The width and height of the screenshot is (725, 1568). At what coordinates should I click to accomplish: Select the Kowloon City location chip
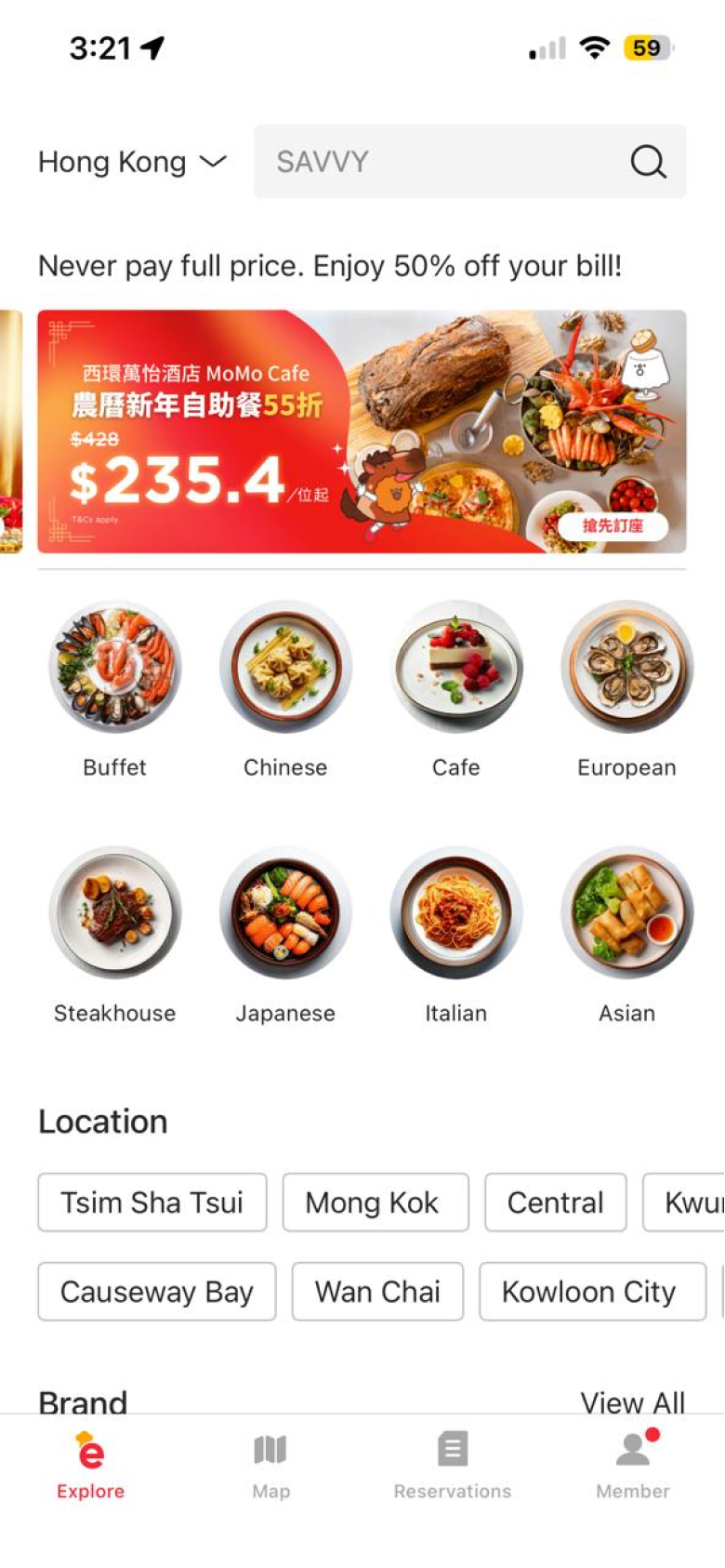592,1292
